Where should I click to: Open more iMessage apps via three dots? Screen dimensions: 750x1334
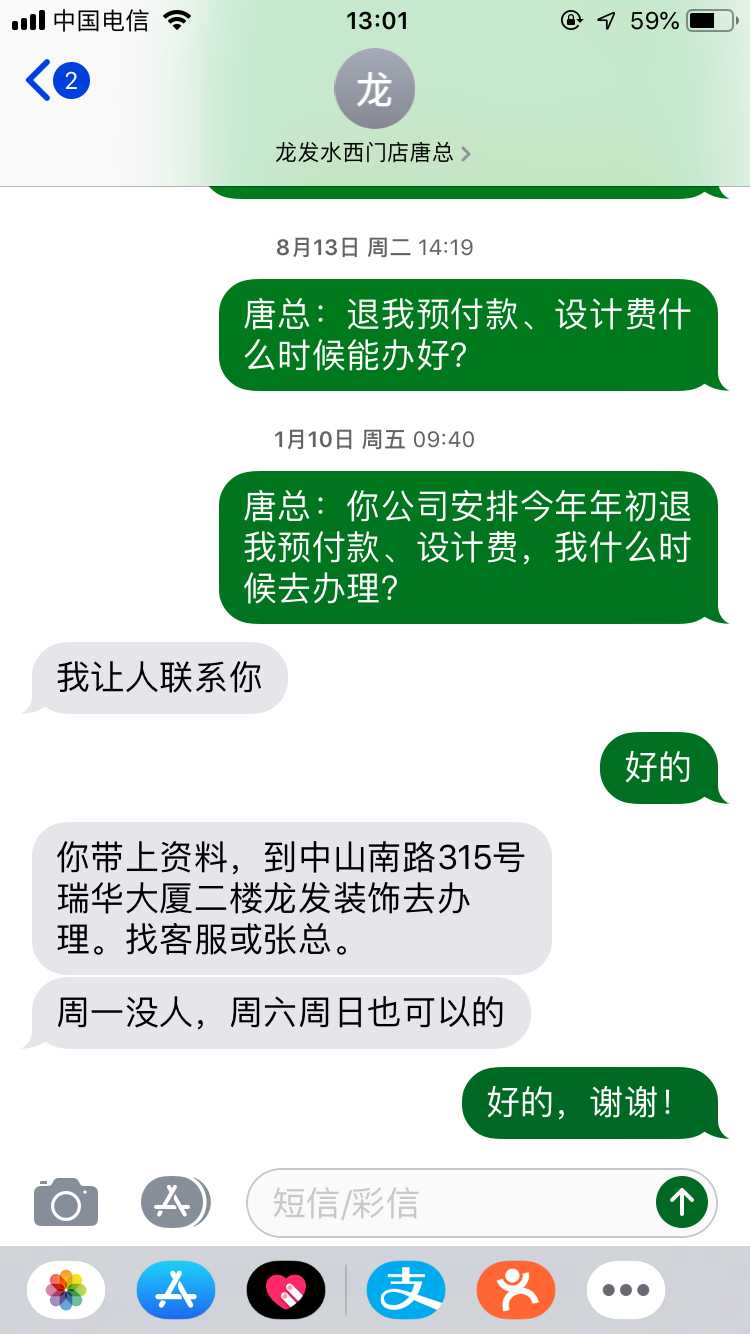pyautogui.click(x=625, y=1290)
